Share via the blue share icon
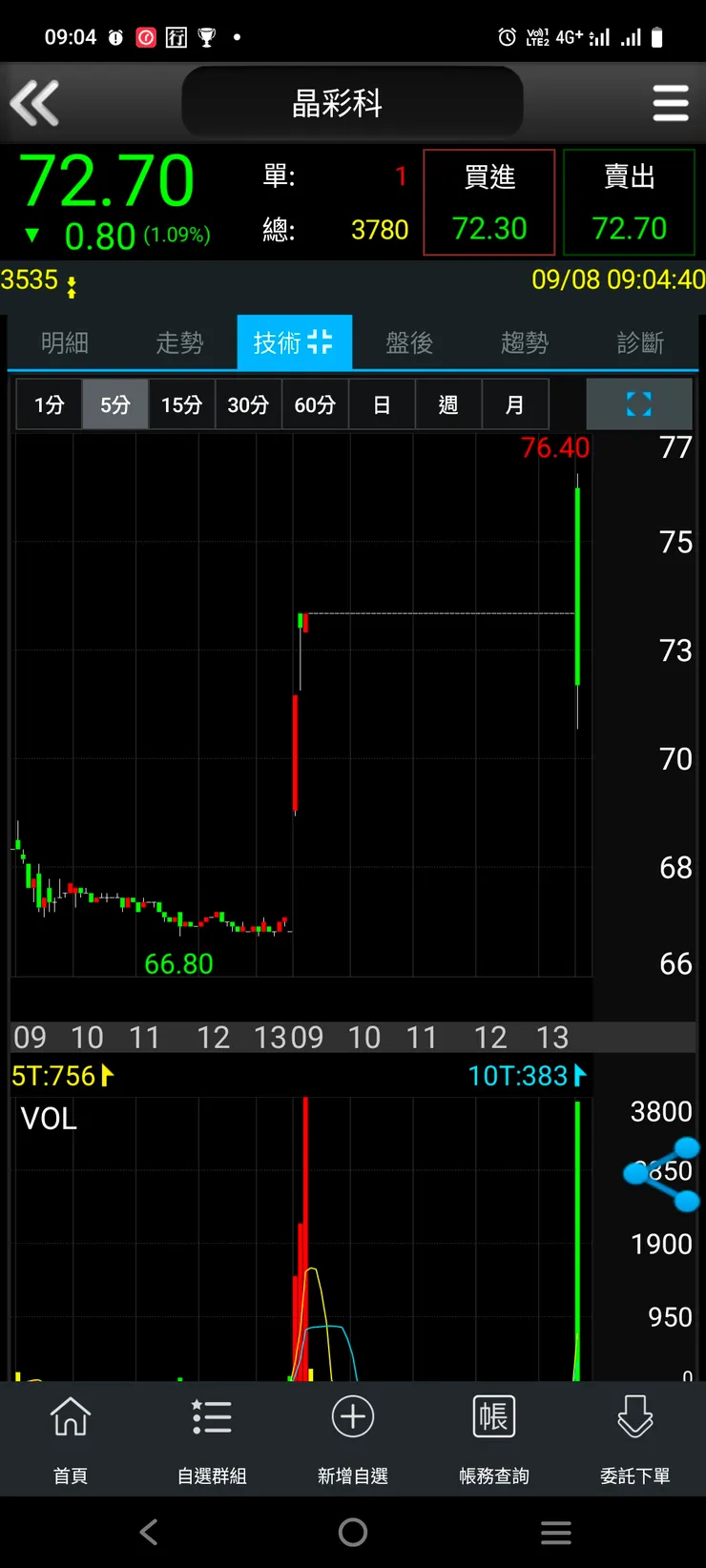706x1568 pixels. (663, 1174)
